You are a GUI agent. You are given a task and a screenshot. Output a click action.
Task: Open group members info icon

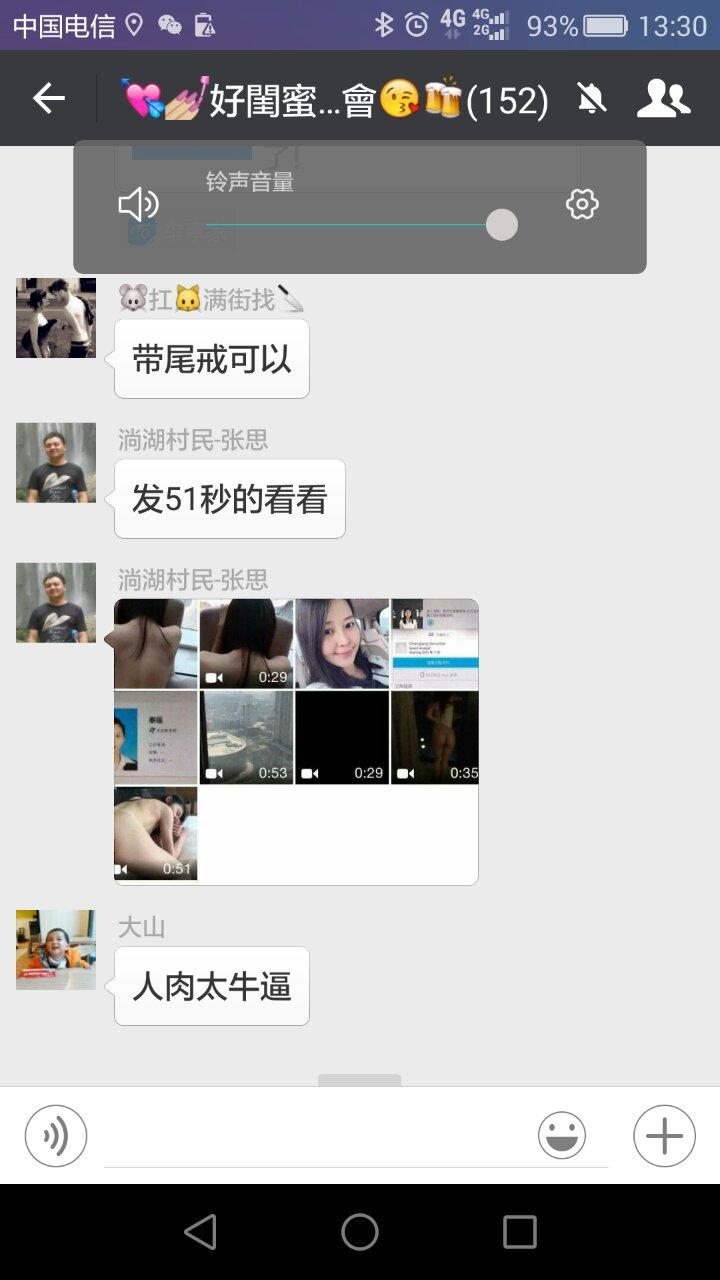pyautogui.click(x=664, y=98)
